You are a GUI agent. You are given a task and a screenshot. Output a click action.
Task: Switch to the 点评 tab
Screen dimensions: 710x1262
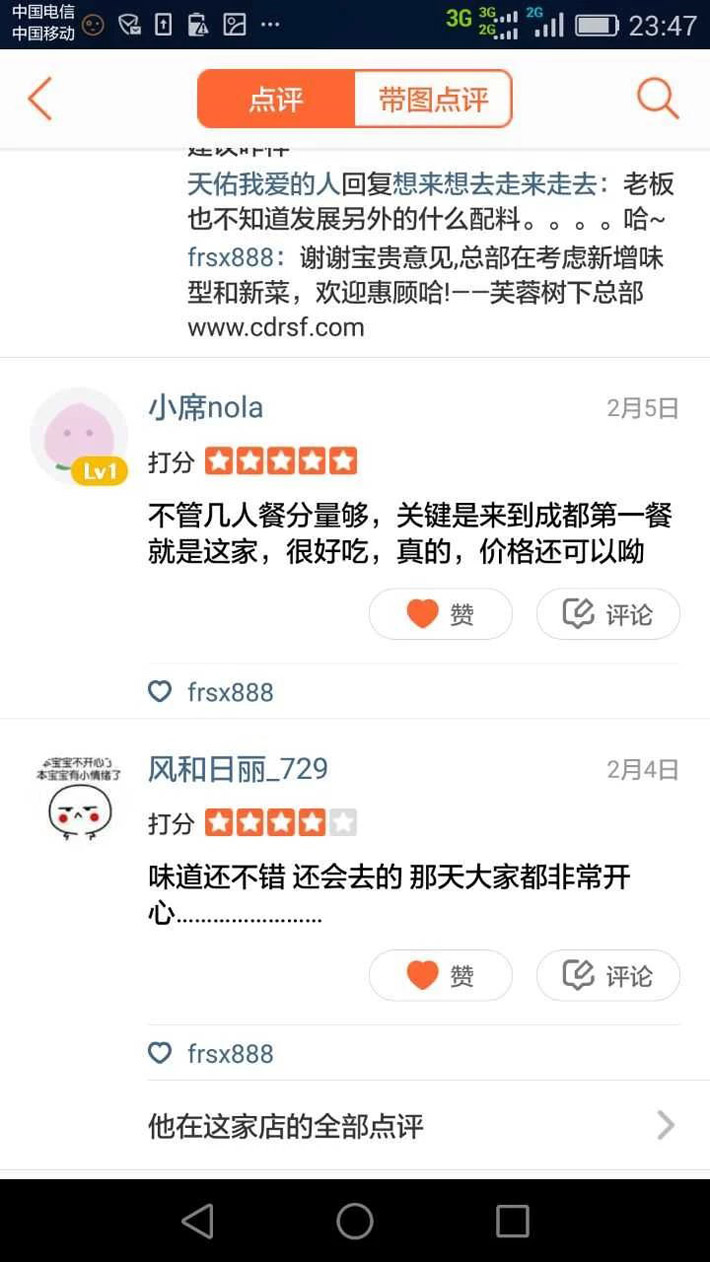[x=276, y=99]
